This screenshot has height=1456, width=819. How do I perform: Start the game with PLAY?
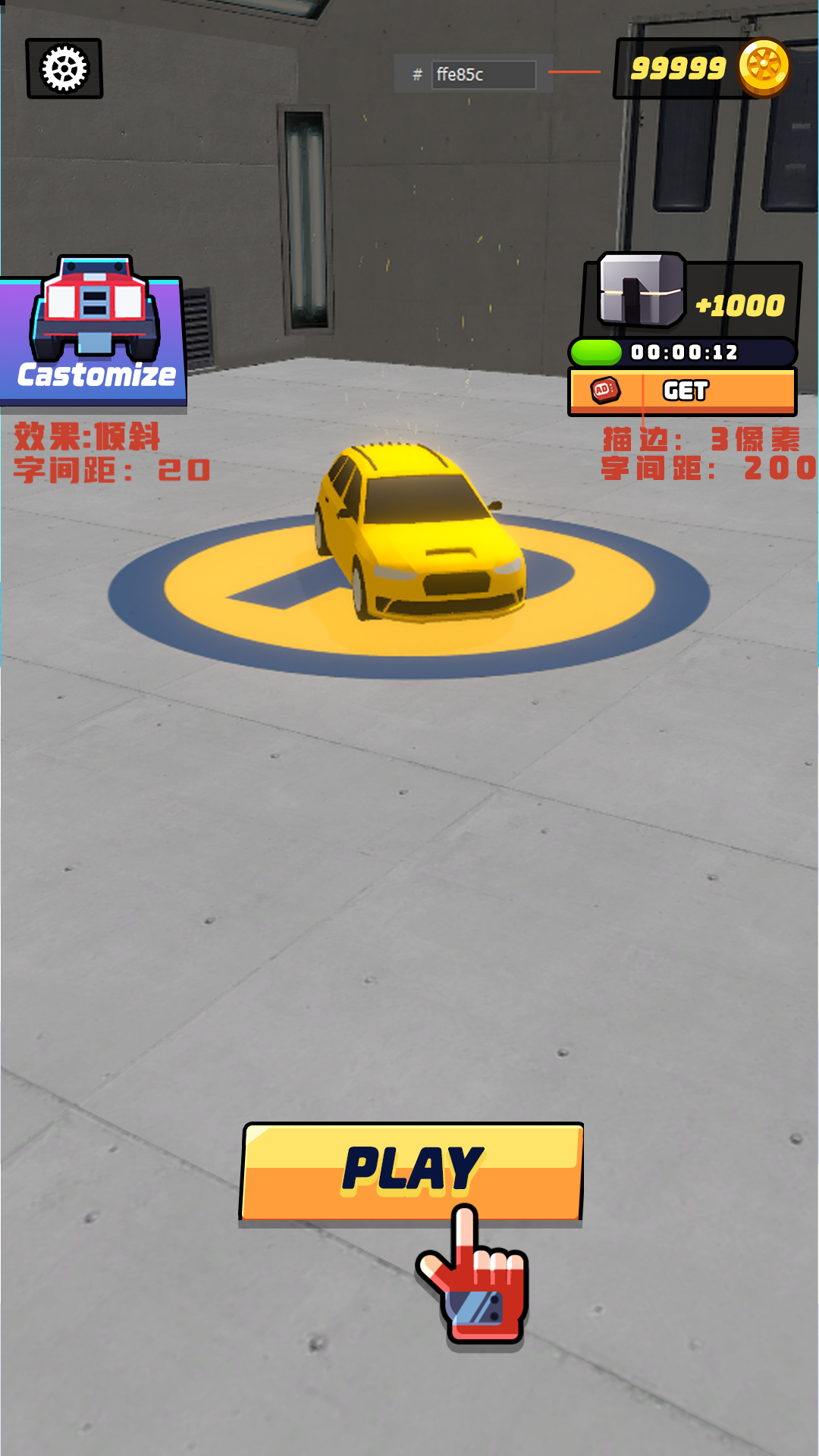tap(412, 1171)
